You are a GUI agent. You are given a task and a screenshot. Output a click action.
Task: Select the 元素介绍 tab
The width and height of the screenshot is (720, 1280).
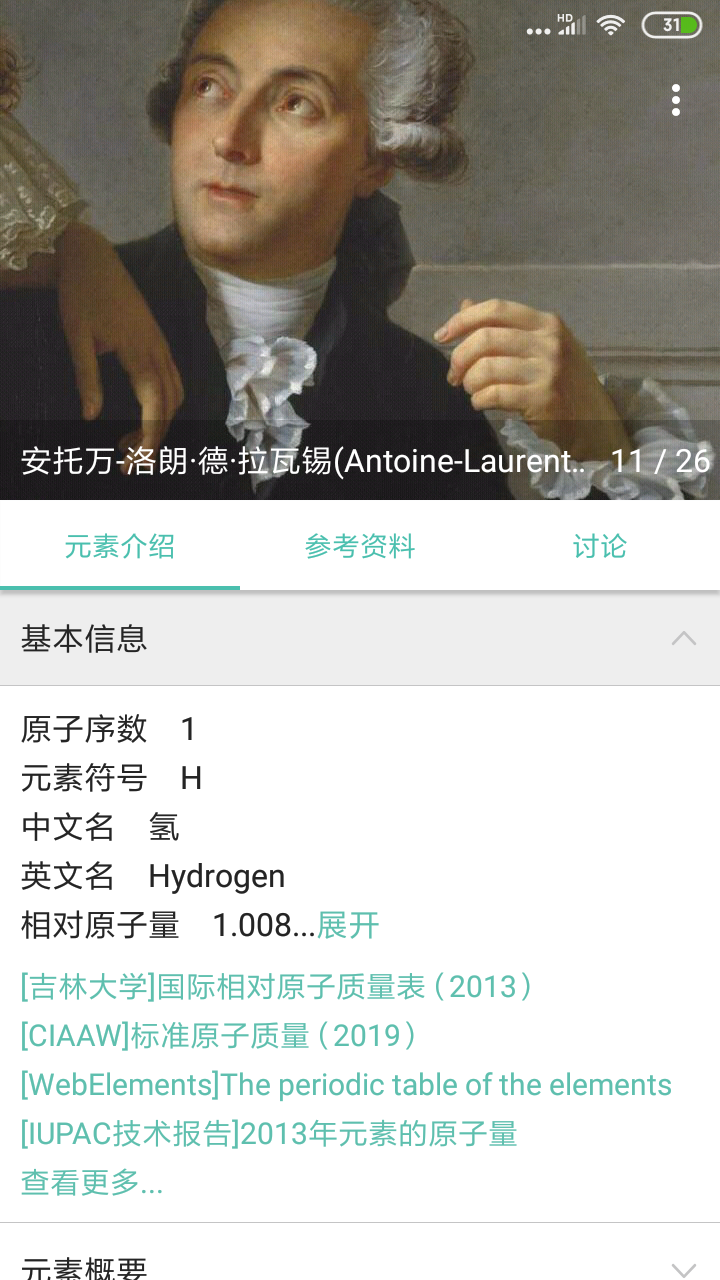tap(120, 546)
